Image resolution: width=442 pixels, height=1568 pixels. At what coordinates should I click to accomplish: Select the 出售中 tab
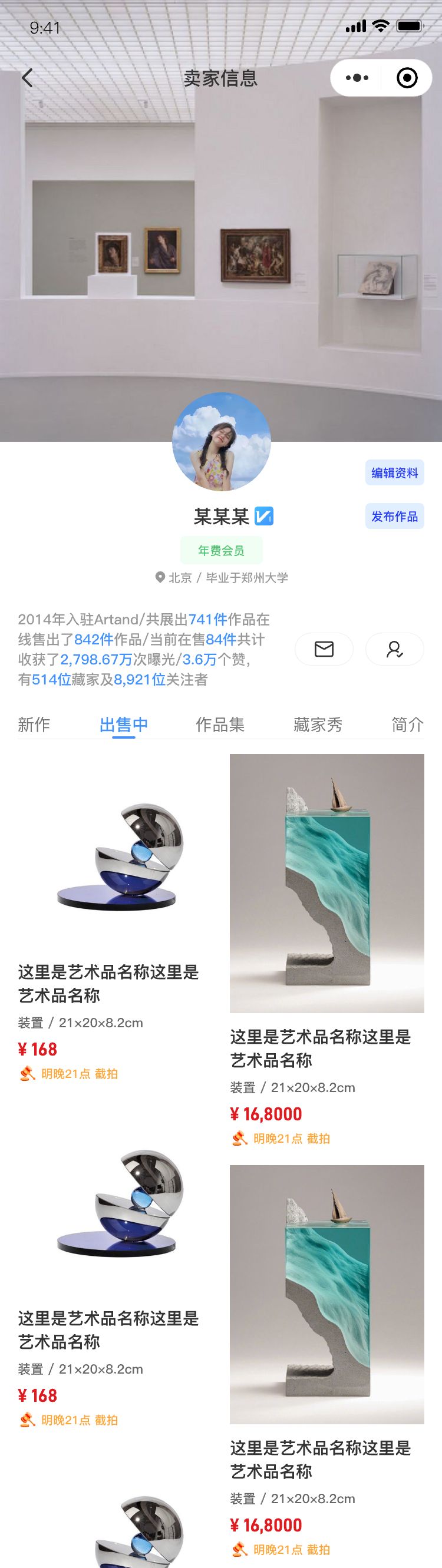pos(124,725)
